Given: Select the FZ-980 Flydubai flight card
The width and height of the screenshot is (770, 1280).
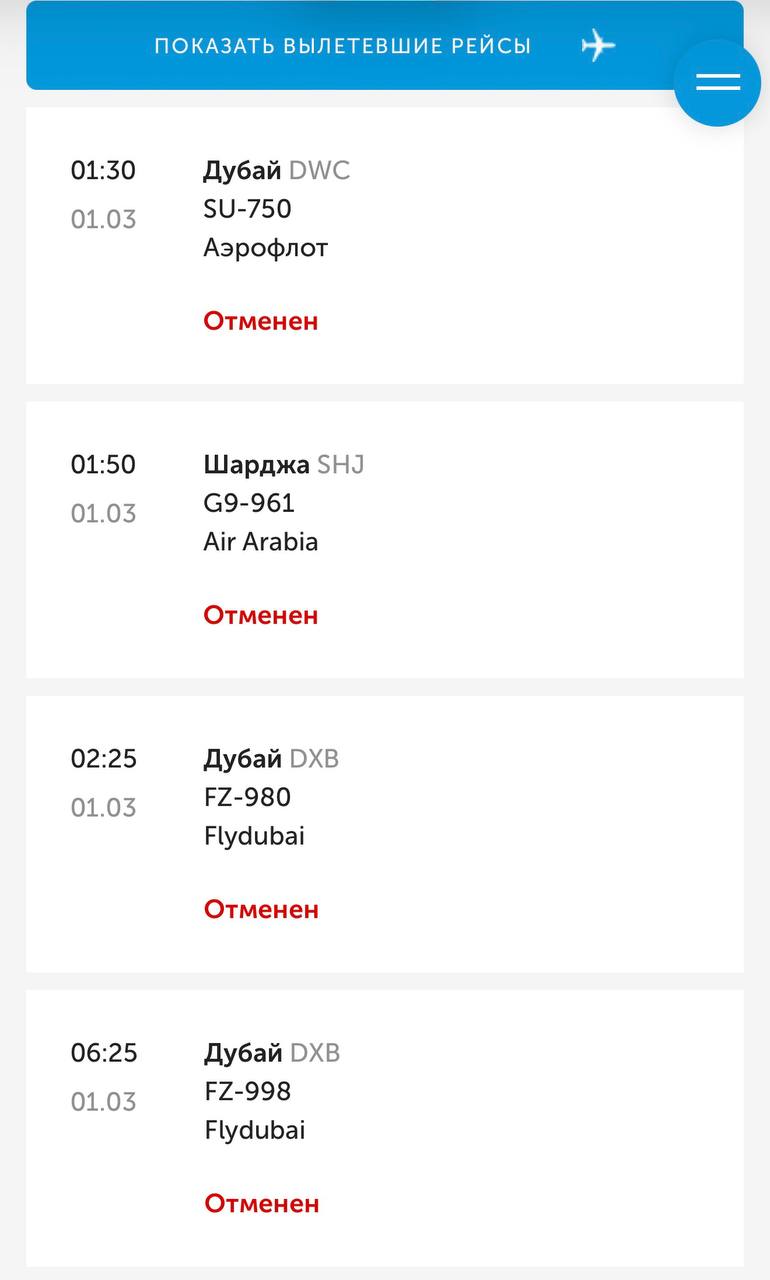Looking at the screenshot, I should pos(384,834).
